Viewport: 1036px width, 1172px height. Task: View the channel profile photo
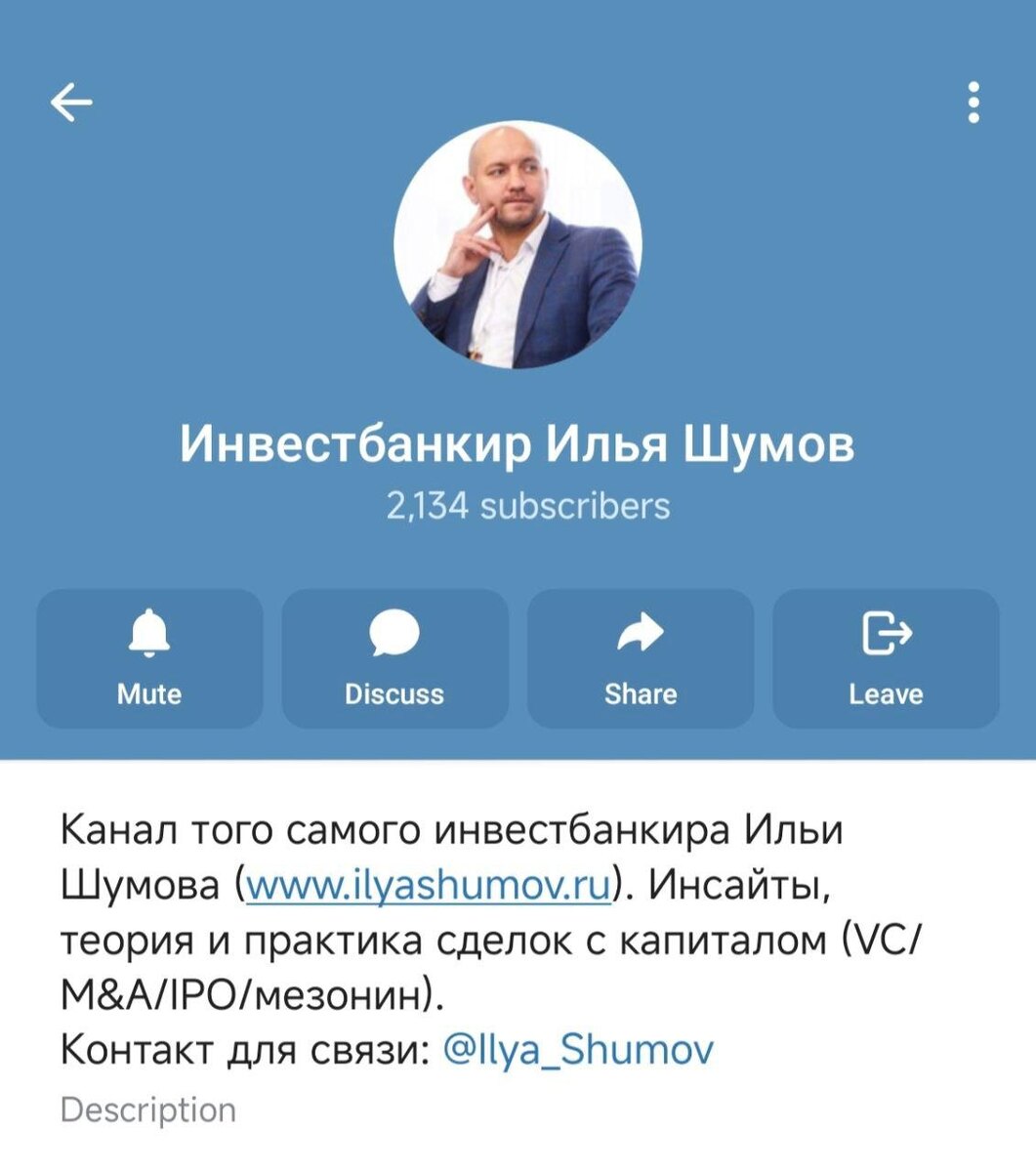coord(518,245)
